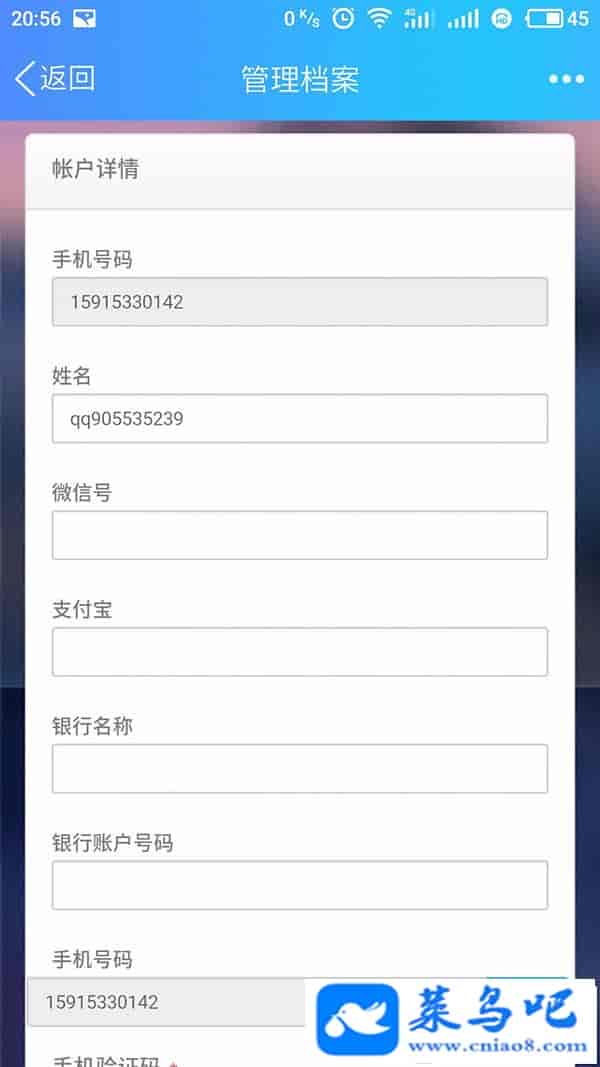Screen dimensions: 600x1067
Task: Tap the 返回 back button
Action: pos(55,79)
